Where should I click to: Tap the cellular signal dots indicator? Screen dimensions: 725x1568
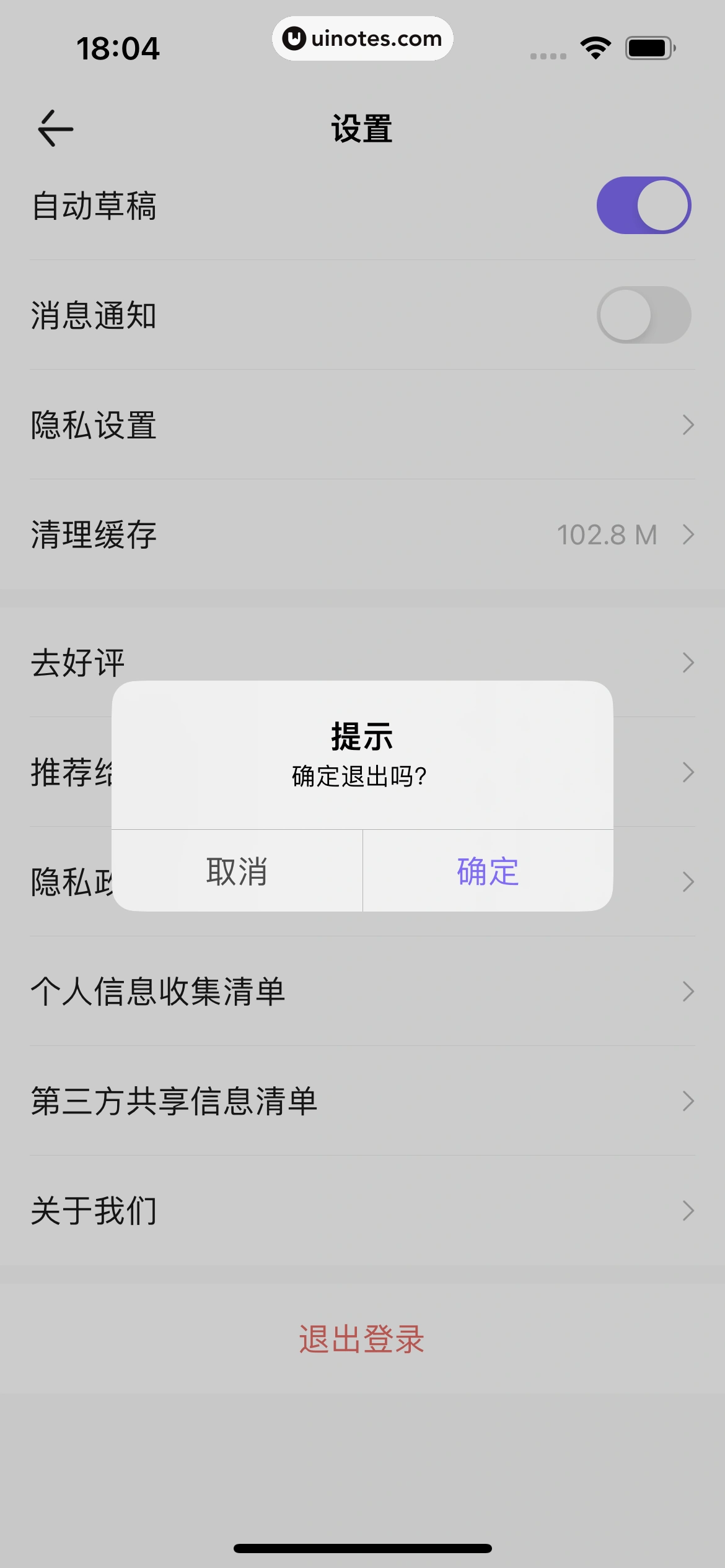click(547, 55)
